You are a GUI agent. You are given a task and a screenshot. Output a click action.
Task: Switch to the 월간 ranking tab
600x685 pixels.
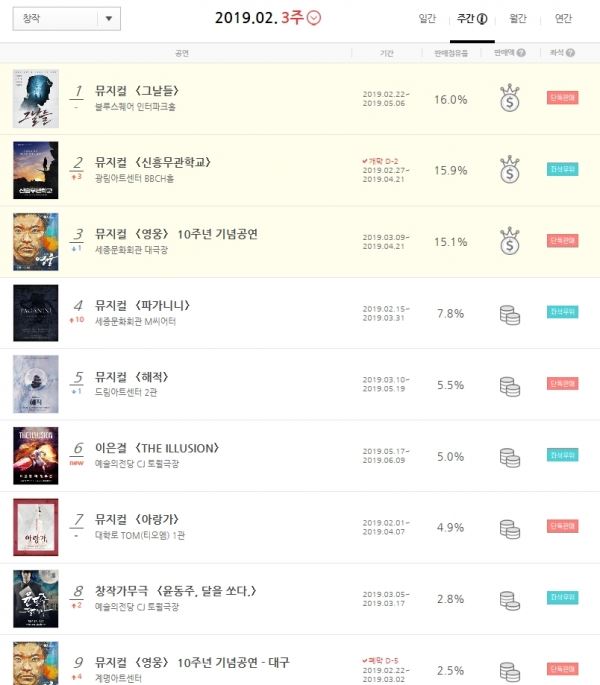coord(518,18)
